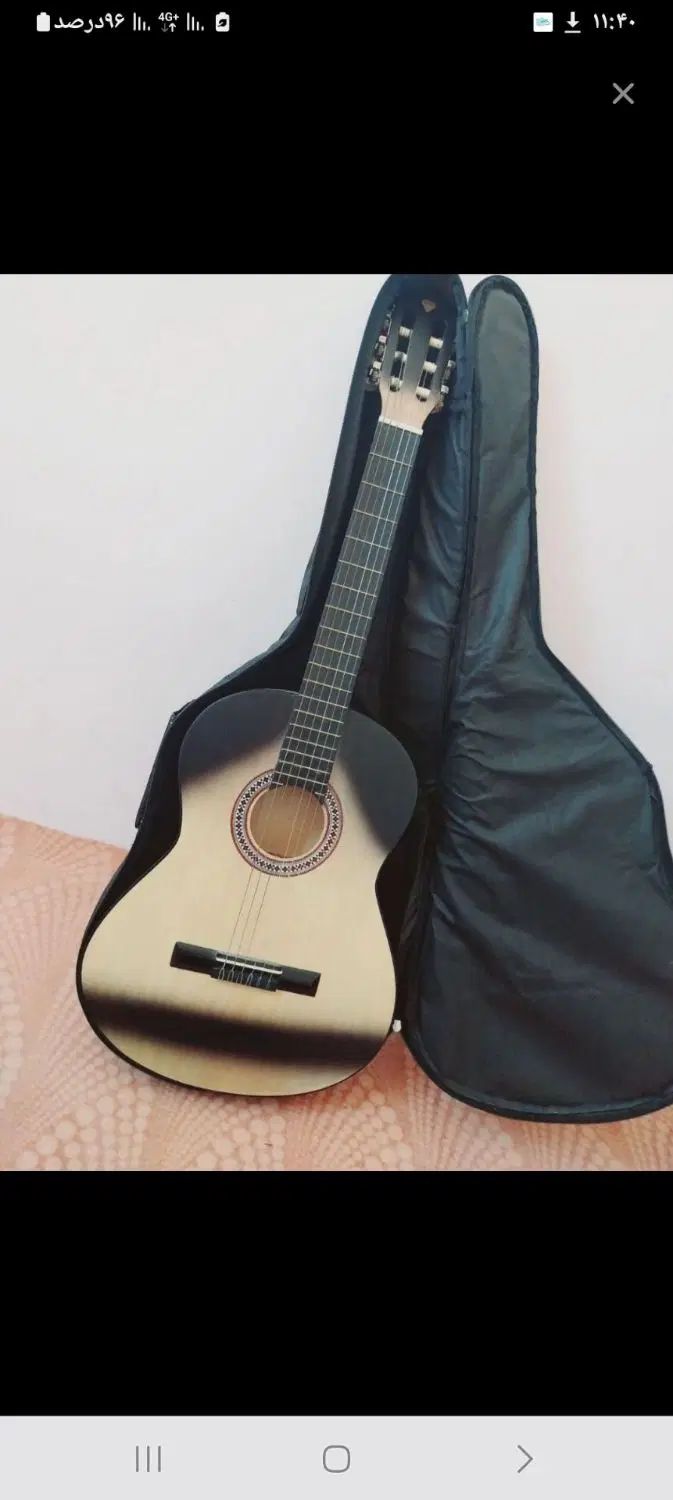Go to the home screen

336,1459
